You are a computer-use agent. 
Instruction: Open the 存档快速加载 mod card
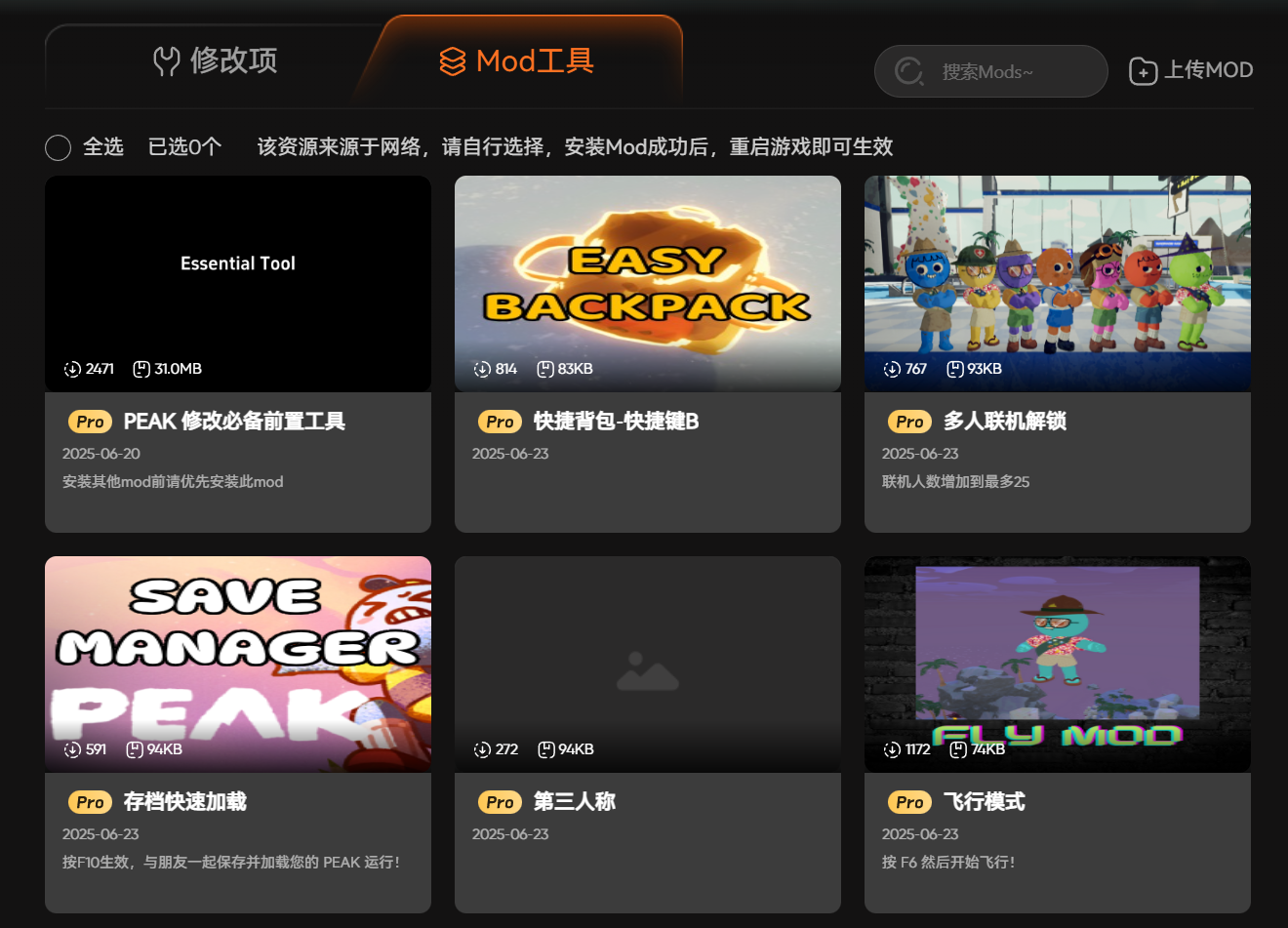238,734
